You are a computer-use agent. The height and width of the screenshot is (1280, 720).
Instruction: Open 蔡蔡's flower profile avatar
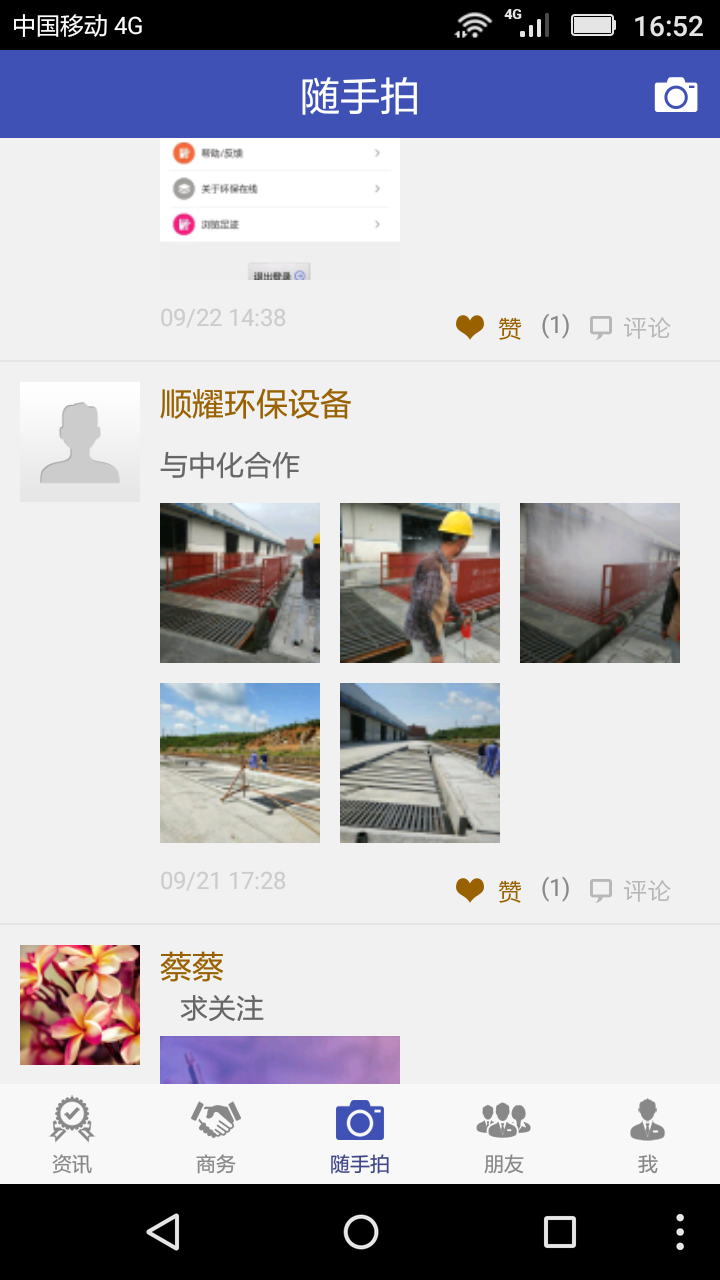80,1004
